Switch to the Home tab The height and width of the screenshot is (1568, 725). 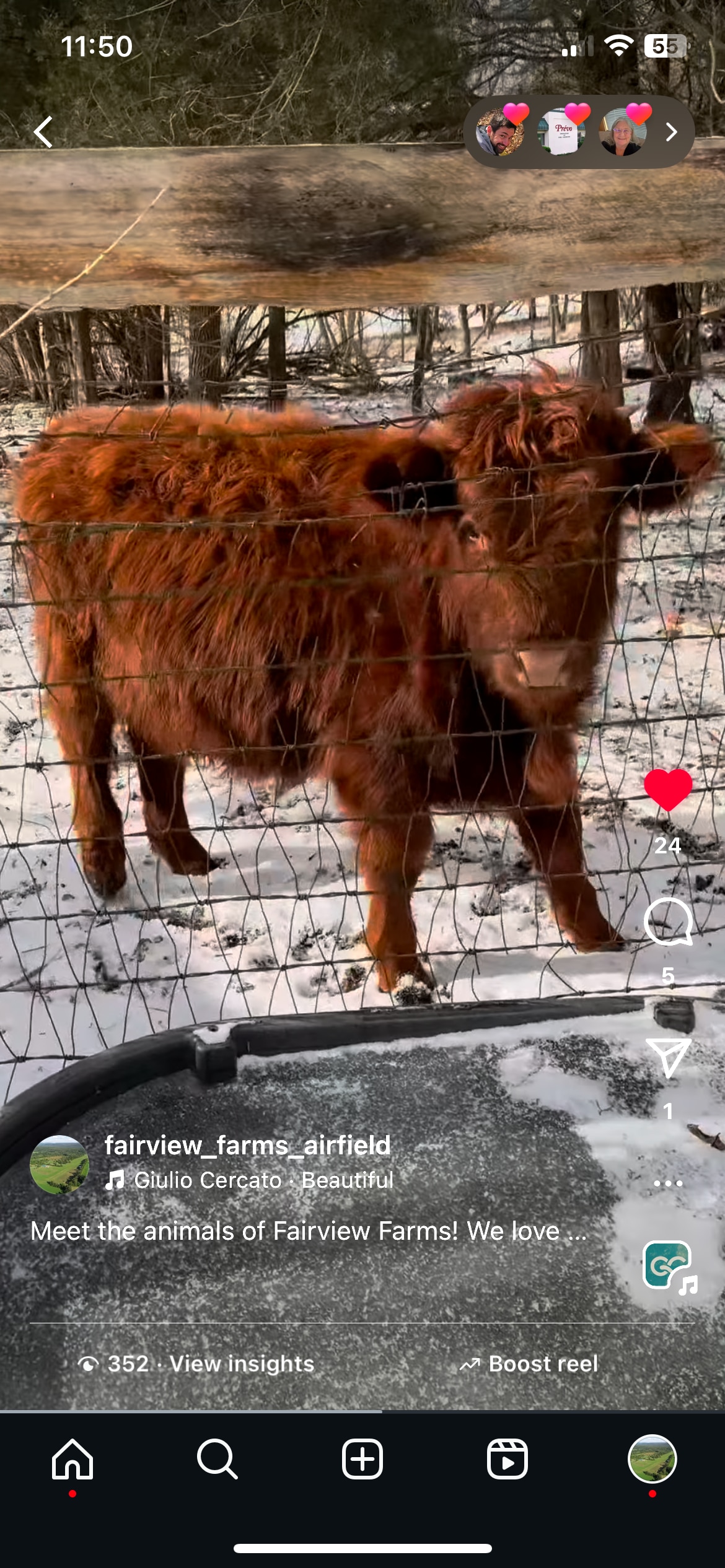coord(72,1459)
